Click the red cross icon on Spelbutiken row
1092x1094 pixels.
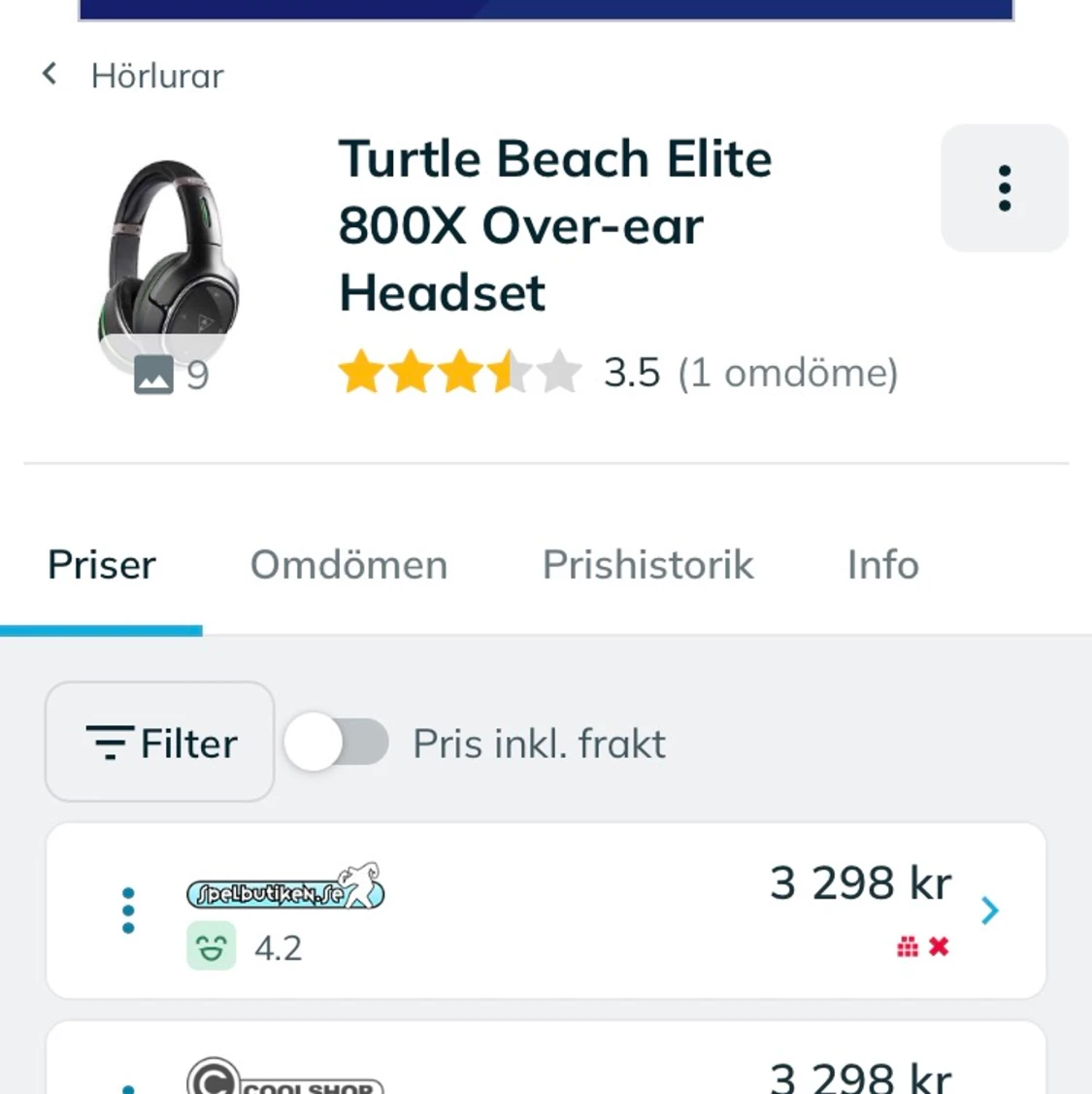click(x=939, y=947)
